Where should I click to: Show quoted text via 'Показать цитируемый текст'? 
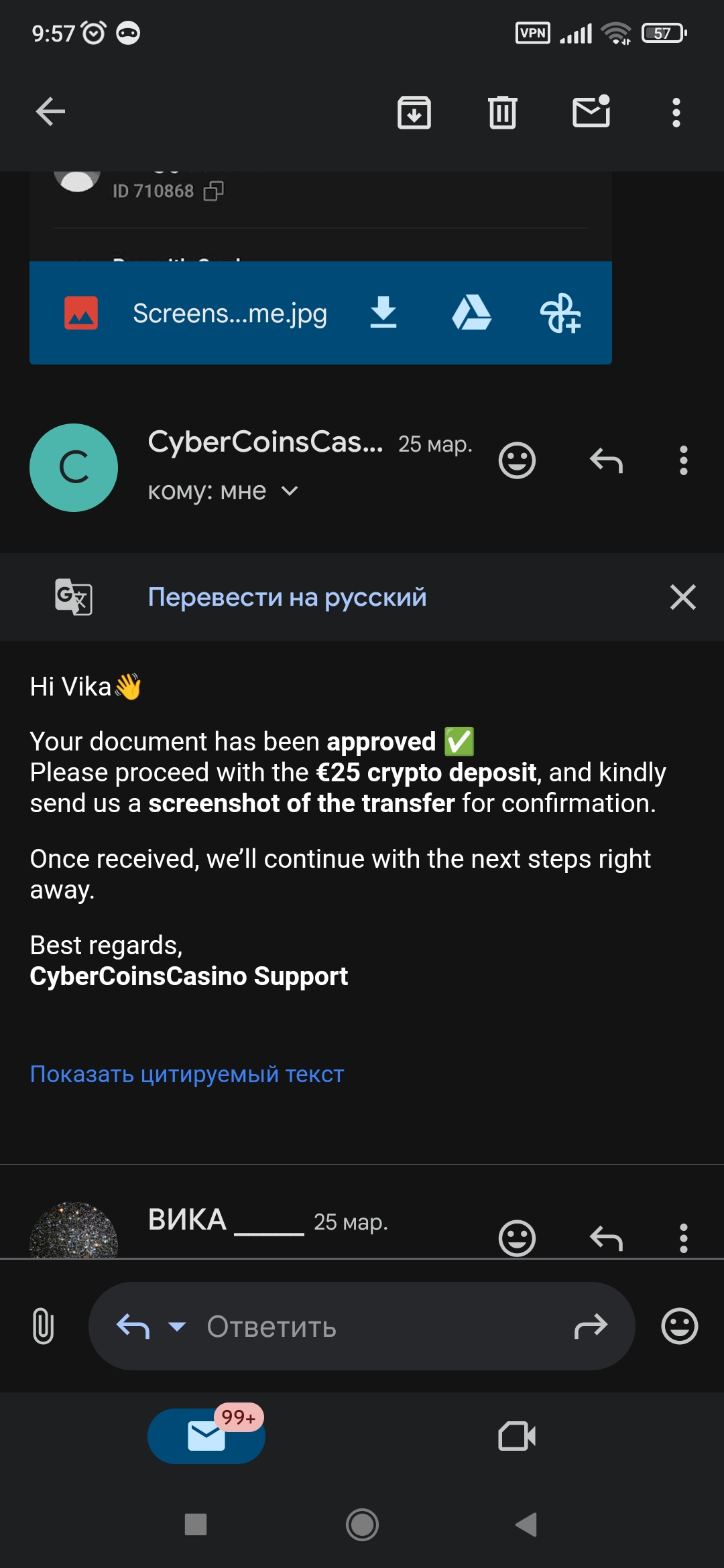(187, 1074)
